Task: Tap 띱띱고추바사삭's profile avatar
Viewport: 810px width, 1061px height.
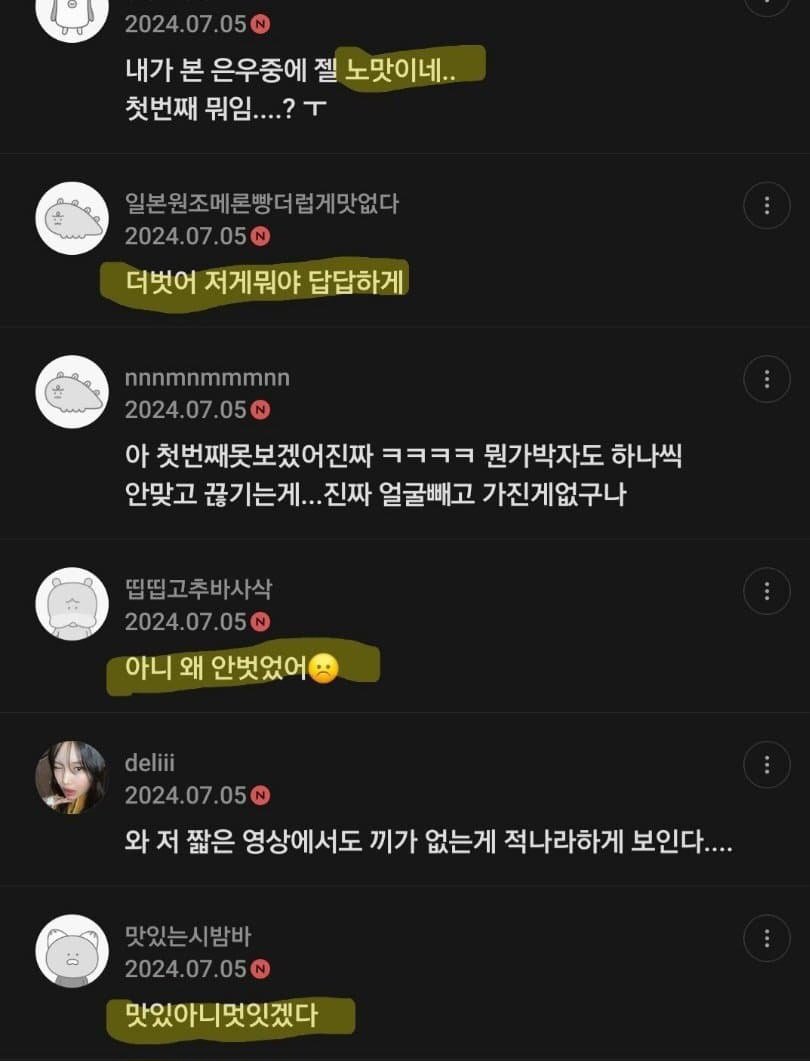Action: click(71, 603)
